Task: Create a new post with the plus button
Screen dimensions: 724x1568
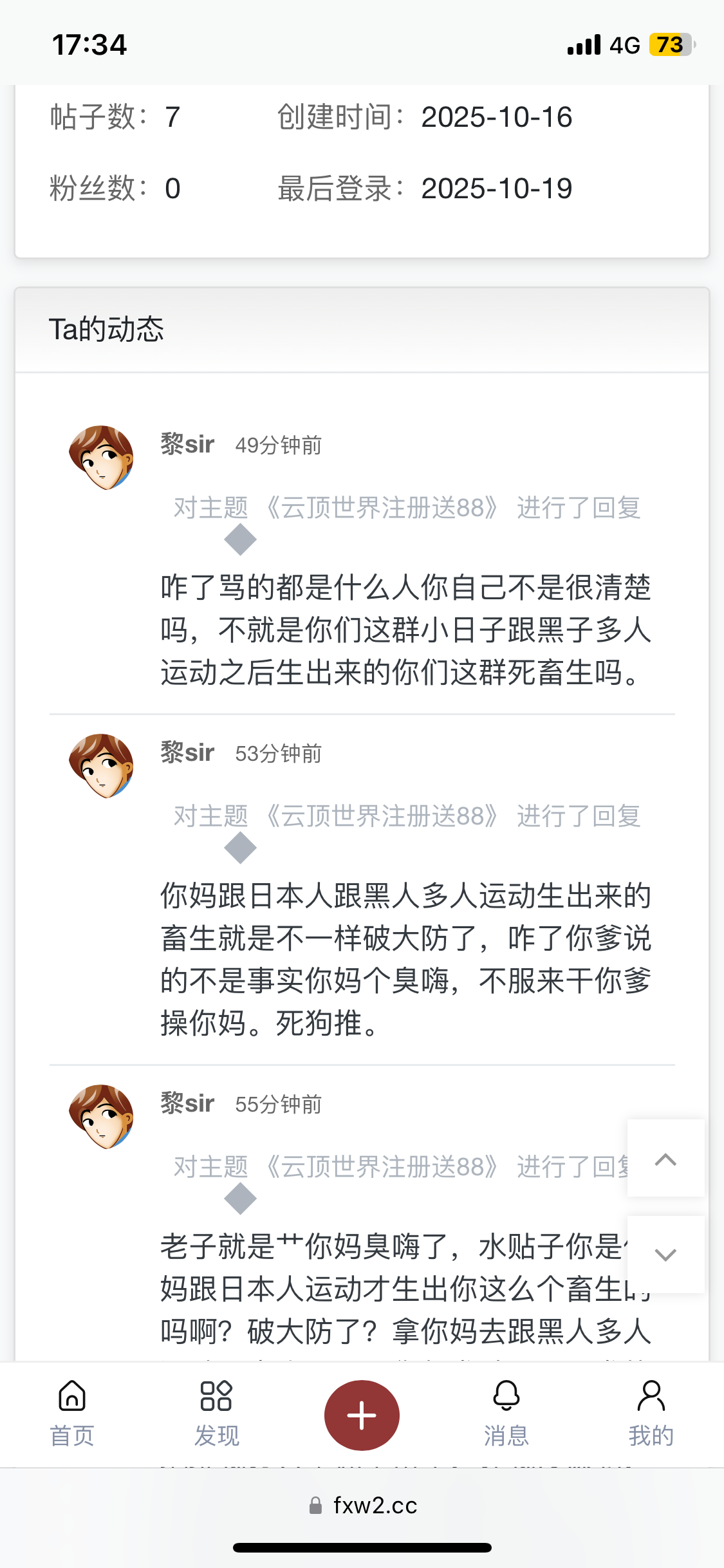Action: point(362,1415)
